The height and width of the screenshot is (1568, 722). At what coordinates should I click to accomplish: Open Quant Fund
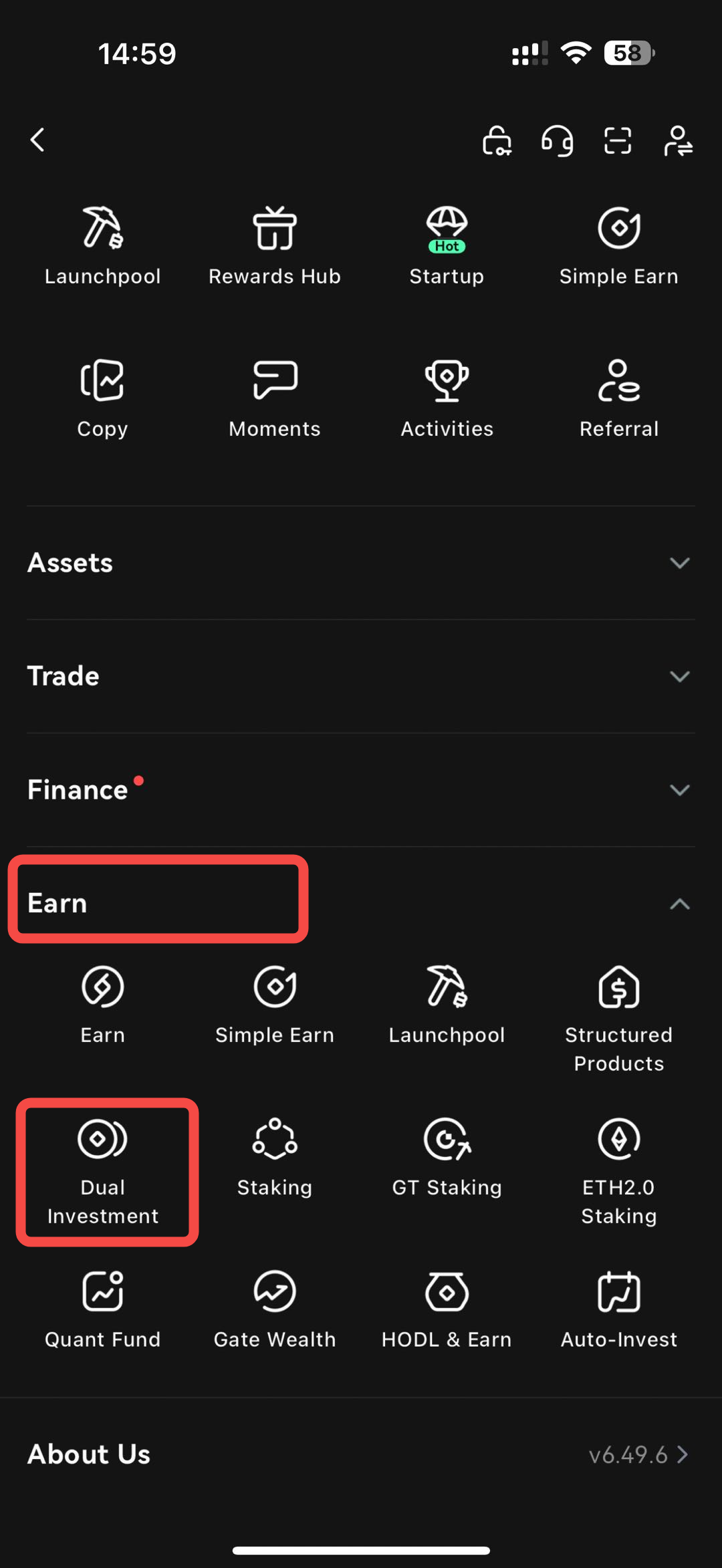tap(103, 1310)
